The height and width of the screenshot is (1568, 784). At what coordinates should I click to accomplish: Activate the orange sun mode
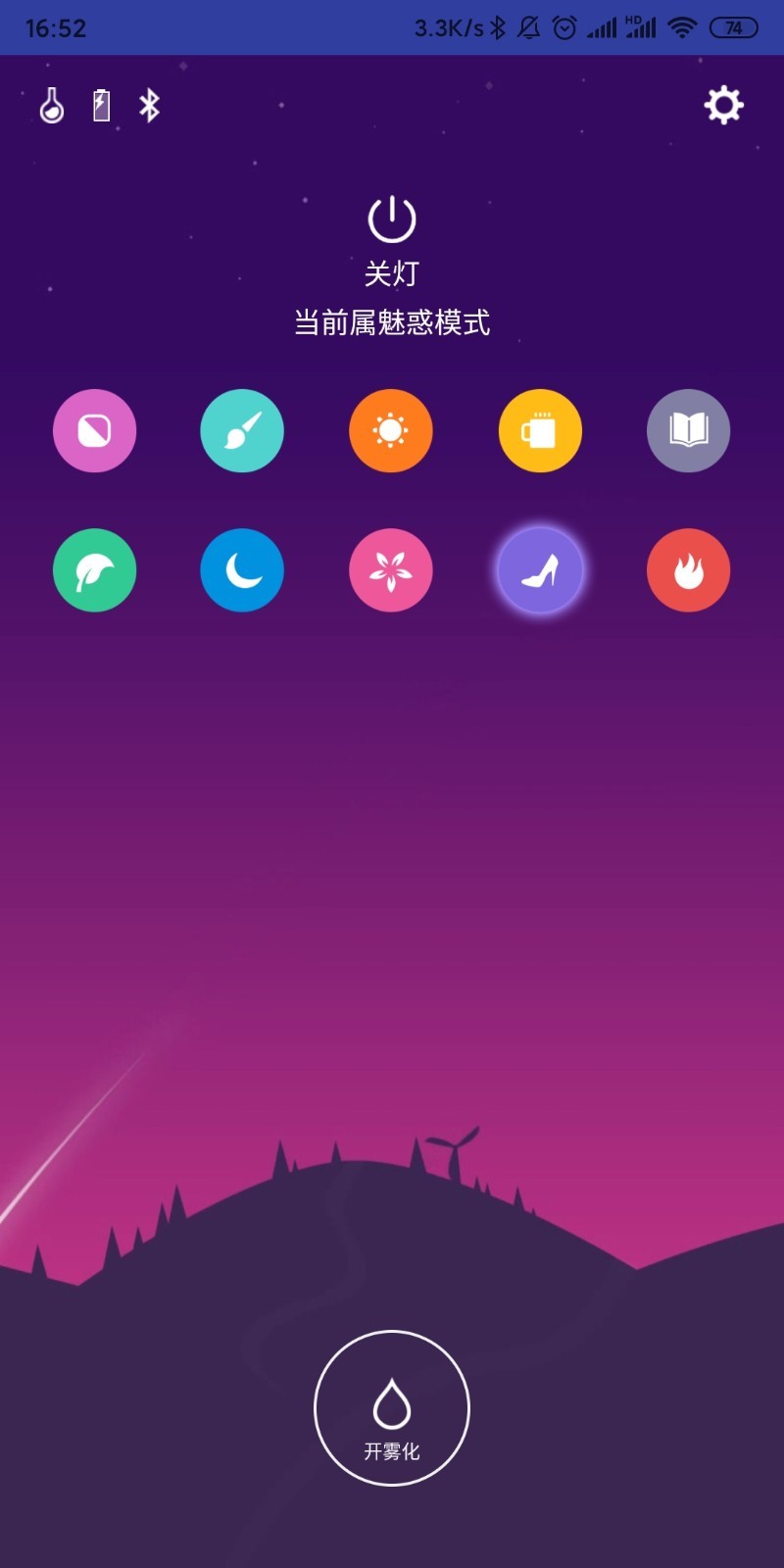pyautogui.click(x=391, y=431)
